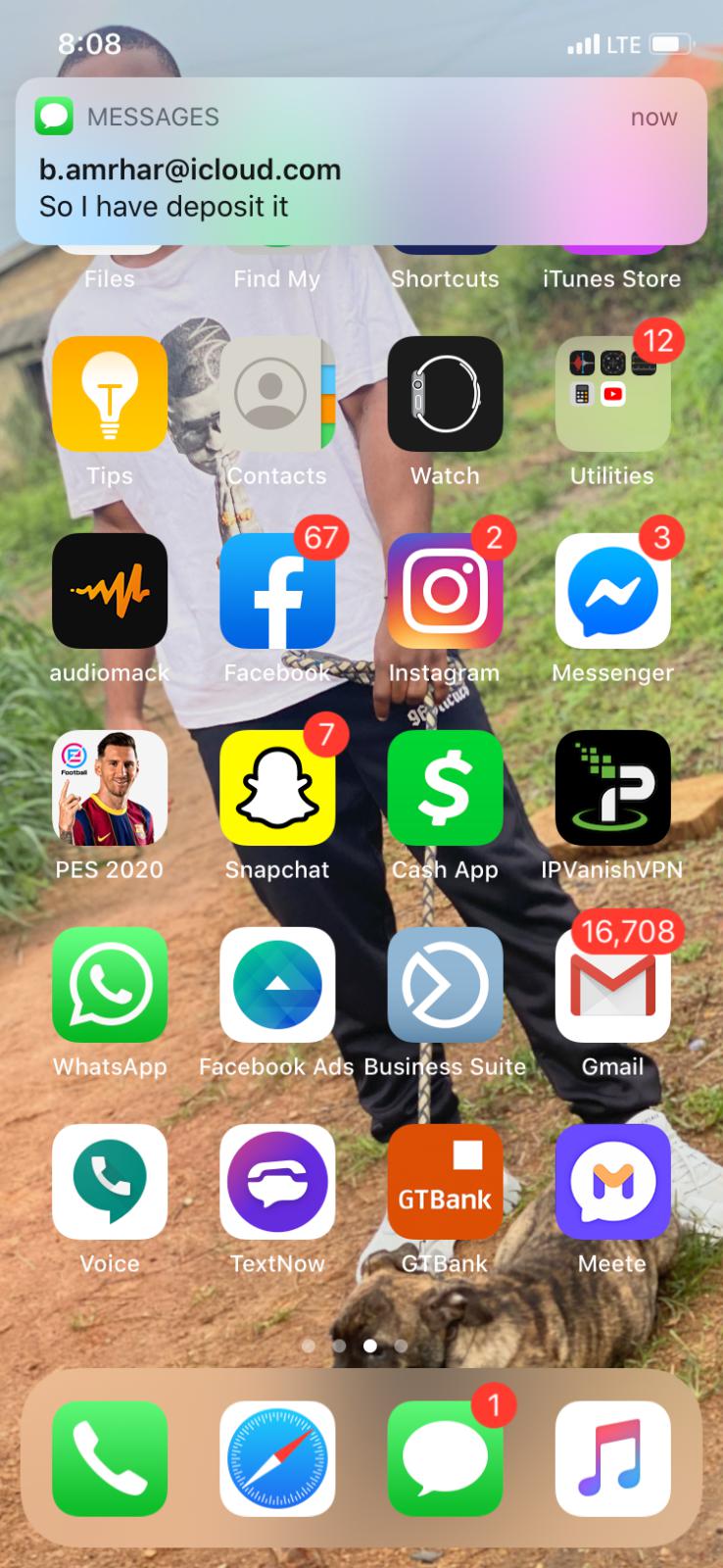The image size is (723, 1568).
Task: Launch the Tips app
Action: click(x=110, y=394)
